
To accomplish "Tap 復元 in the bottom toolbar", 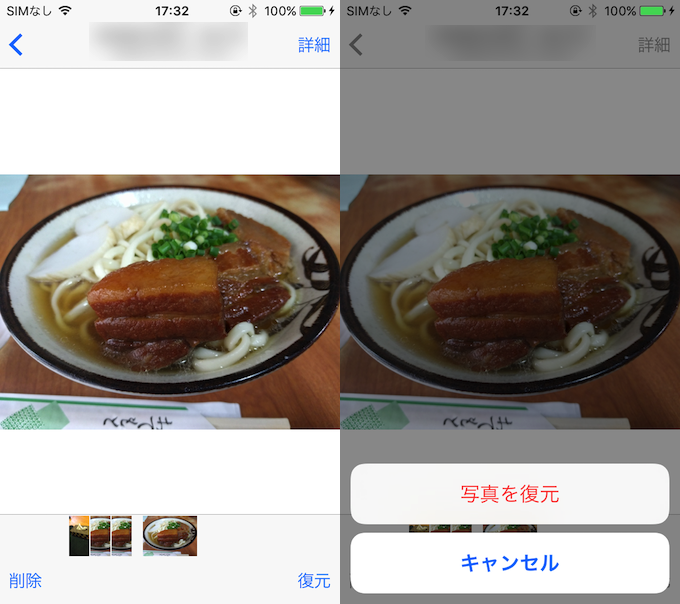I will tap(314, 581).
